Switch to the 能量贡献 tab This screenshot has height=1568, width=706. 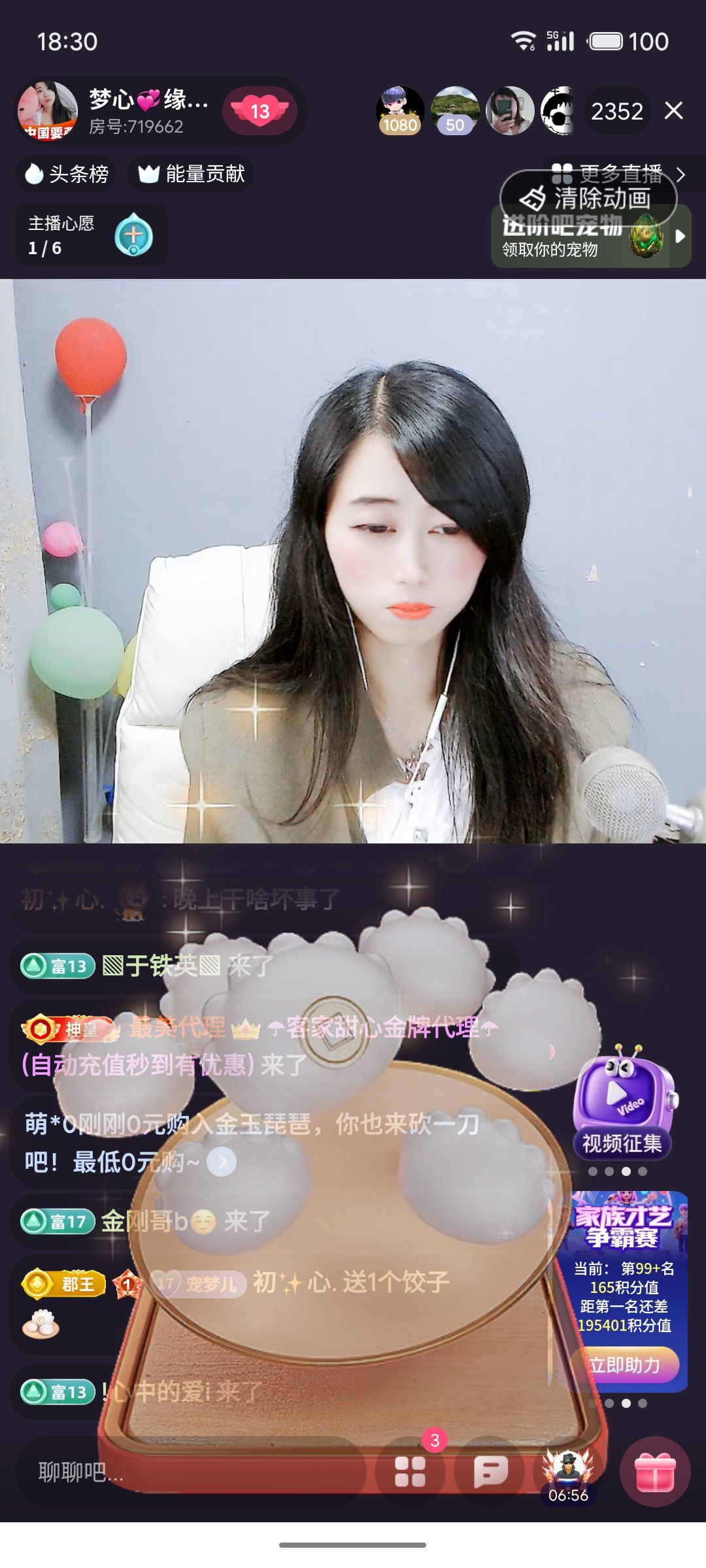pos(191,174)
